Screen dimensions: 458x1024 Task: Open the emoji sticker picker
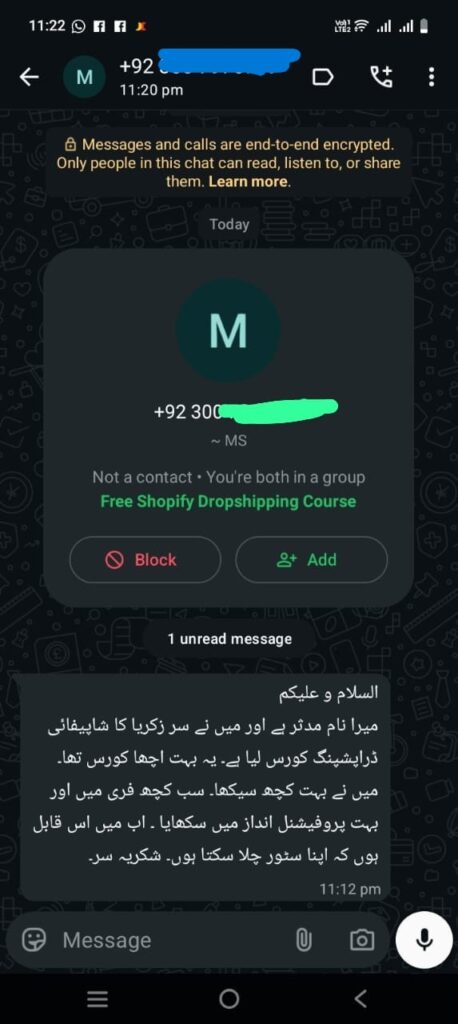[34, 940]
